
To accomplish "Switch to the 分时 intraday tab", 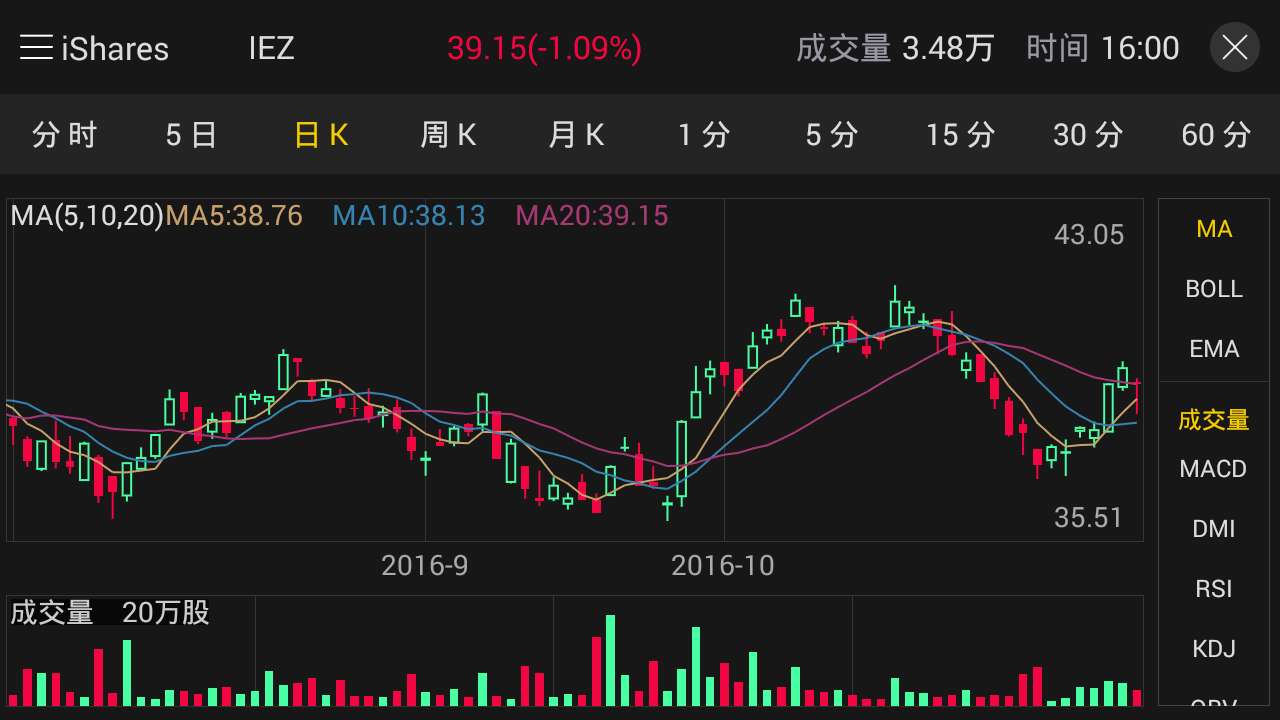I will point(64,134).
